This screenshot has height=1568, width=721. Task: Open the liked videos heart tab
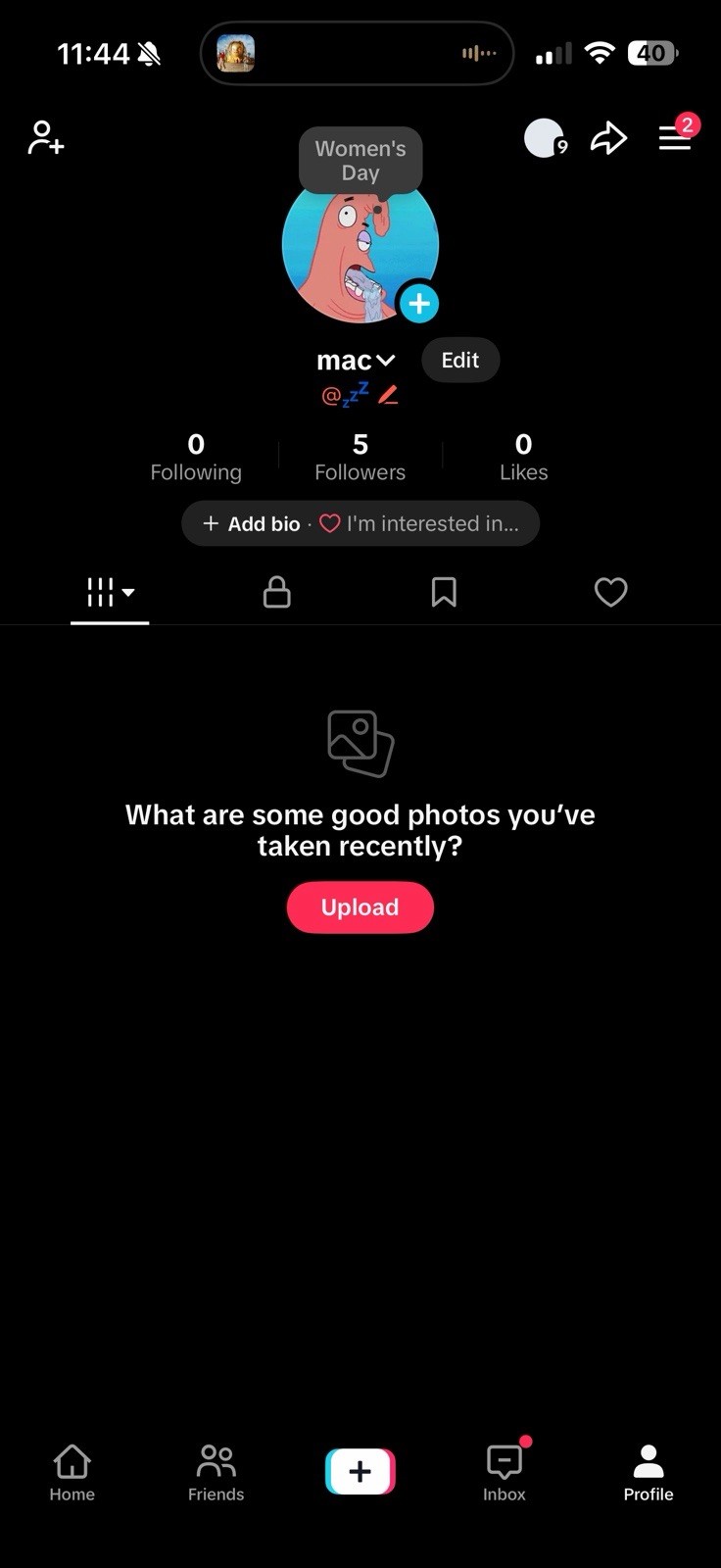(610, 592)
